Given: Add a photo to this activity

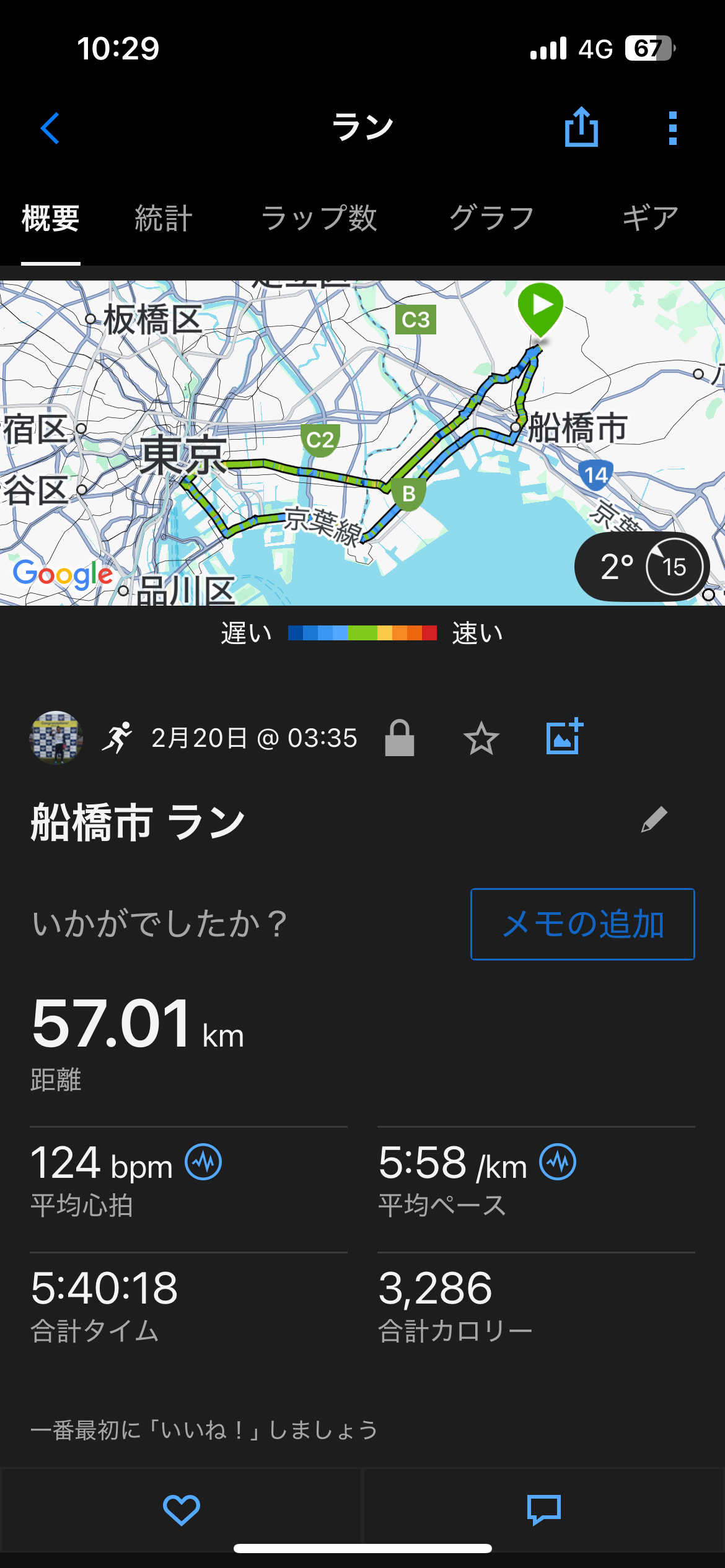Looking at the screenshot, I should pos(565,737).
